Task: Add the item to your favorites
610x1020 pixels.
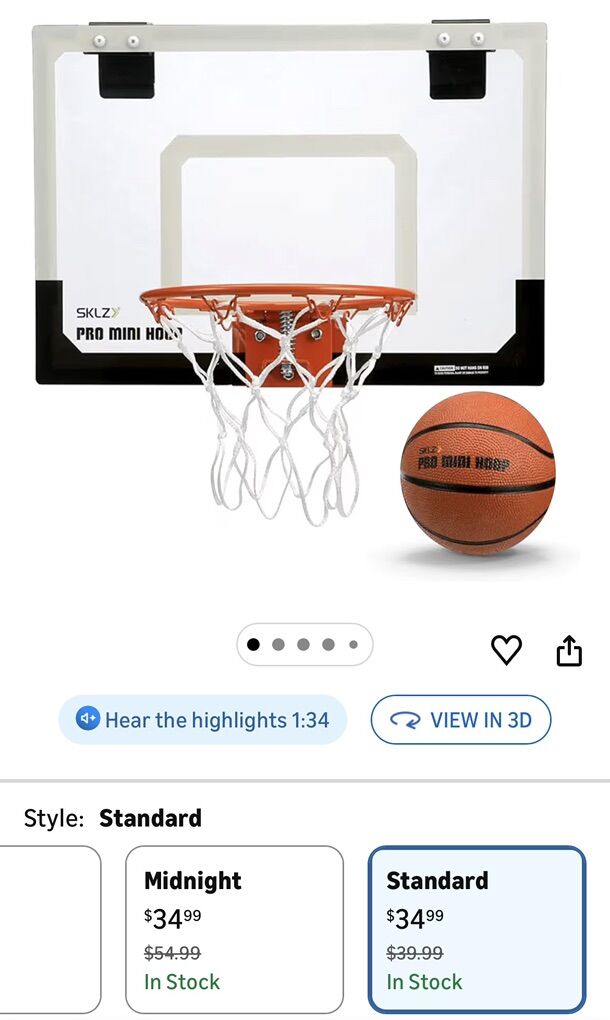Action: tap(506, 650)
